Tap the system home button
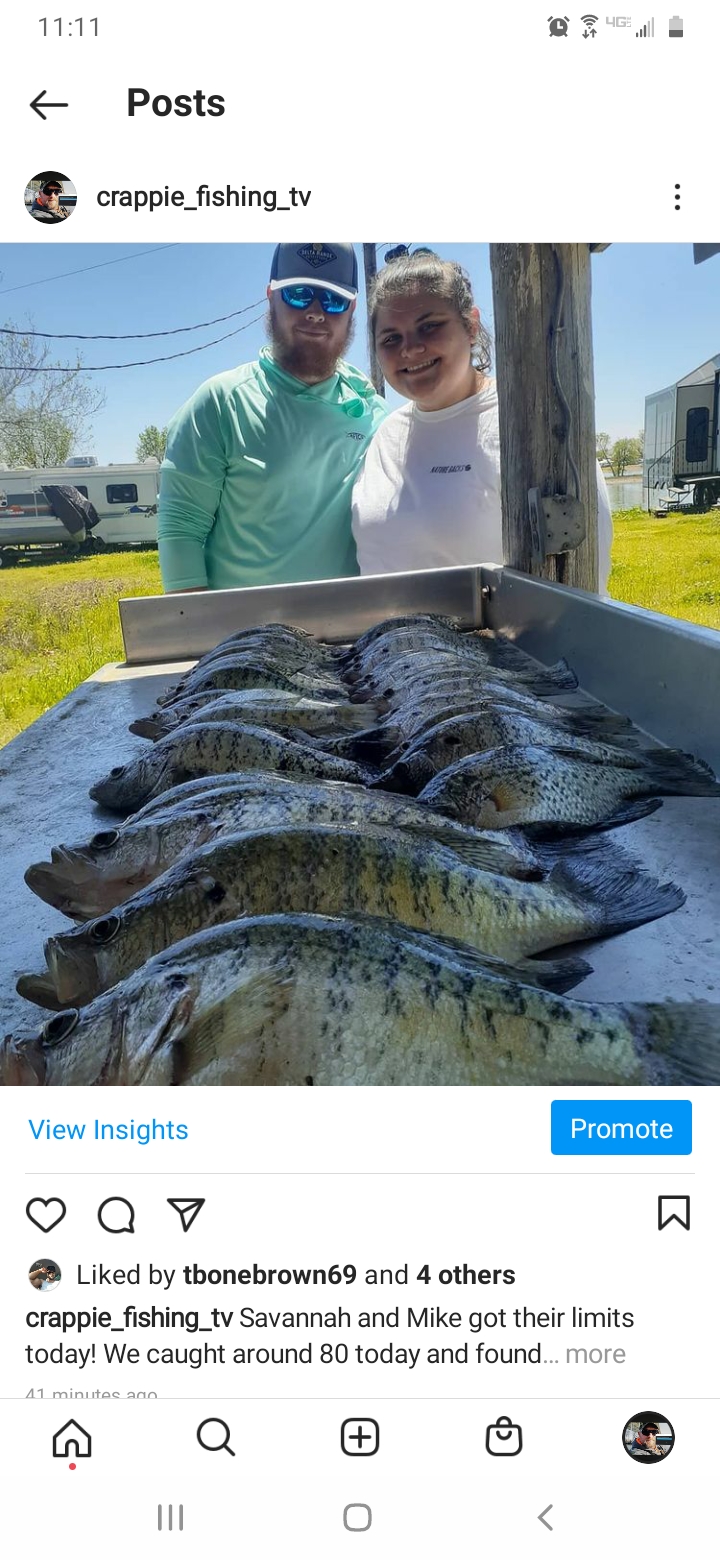Viewport: 720px width, 1560px height. tap(358, 1518)
